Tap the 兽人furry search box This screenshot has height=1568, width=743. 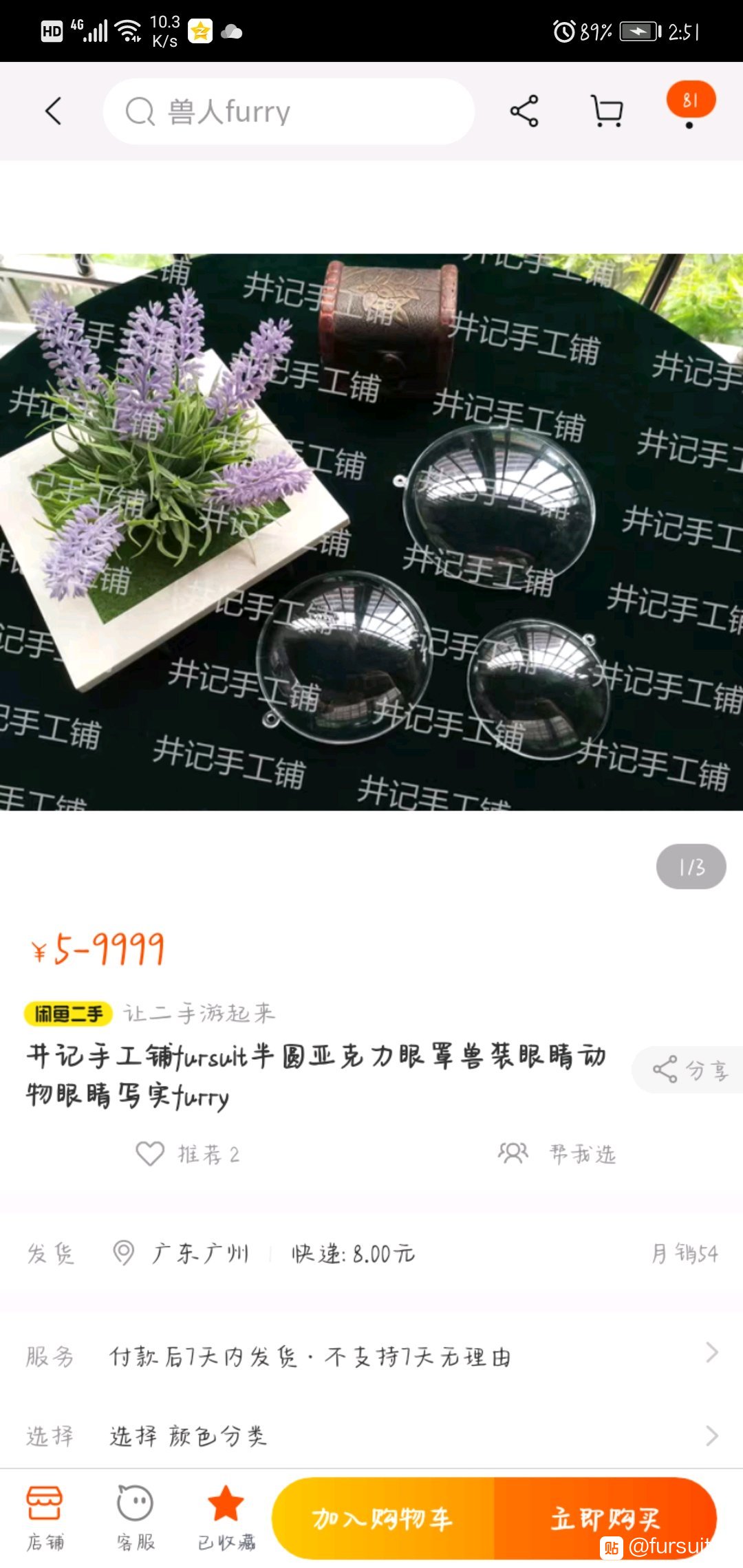(x=289, y=111)
